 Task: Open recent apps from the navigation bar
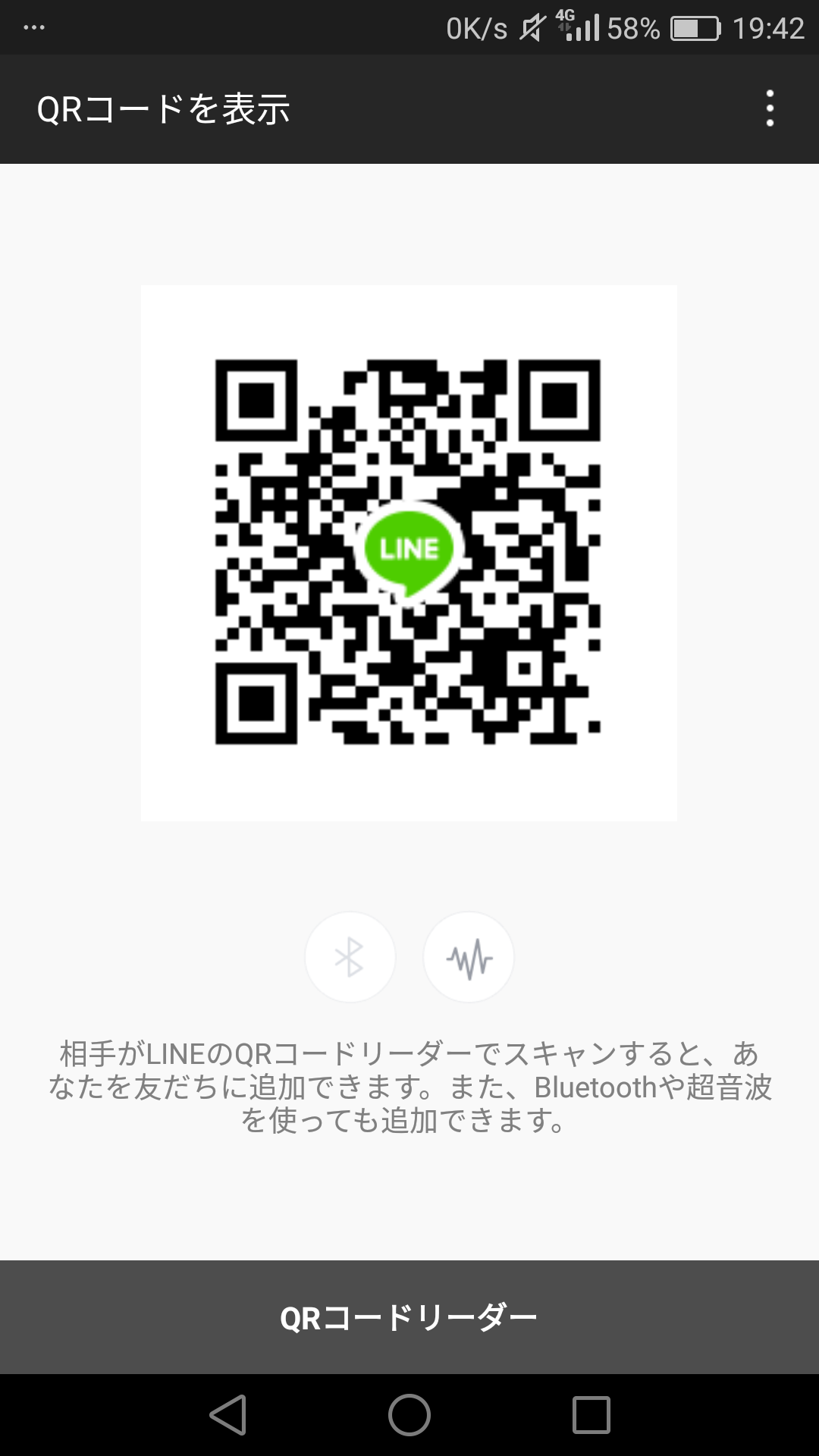click(591, 1415)
